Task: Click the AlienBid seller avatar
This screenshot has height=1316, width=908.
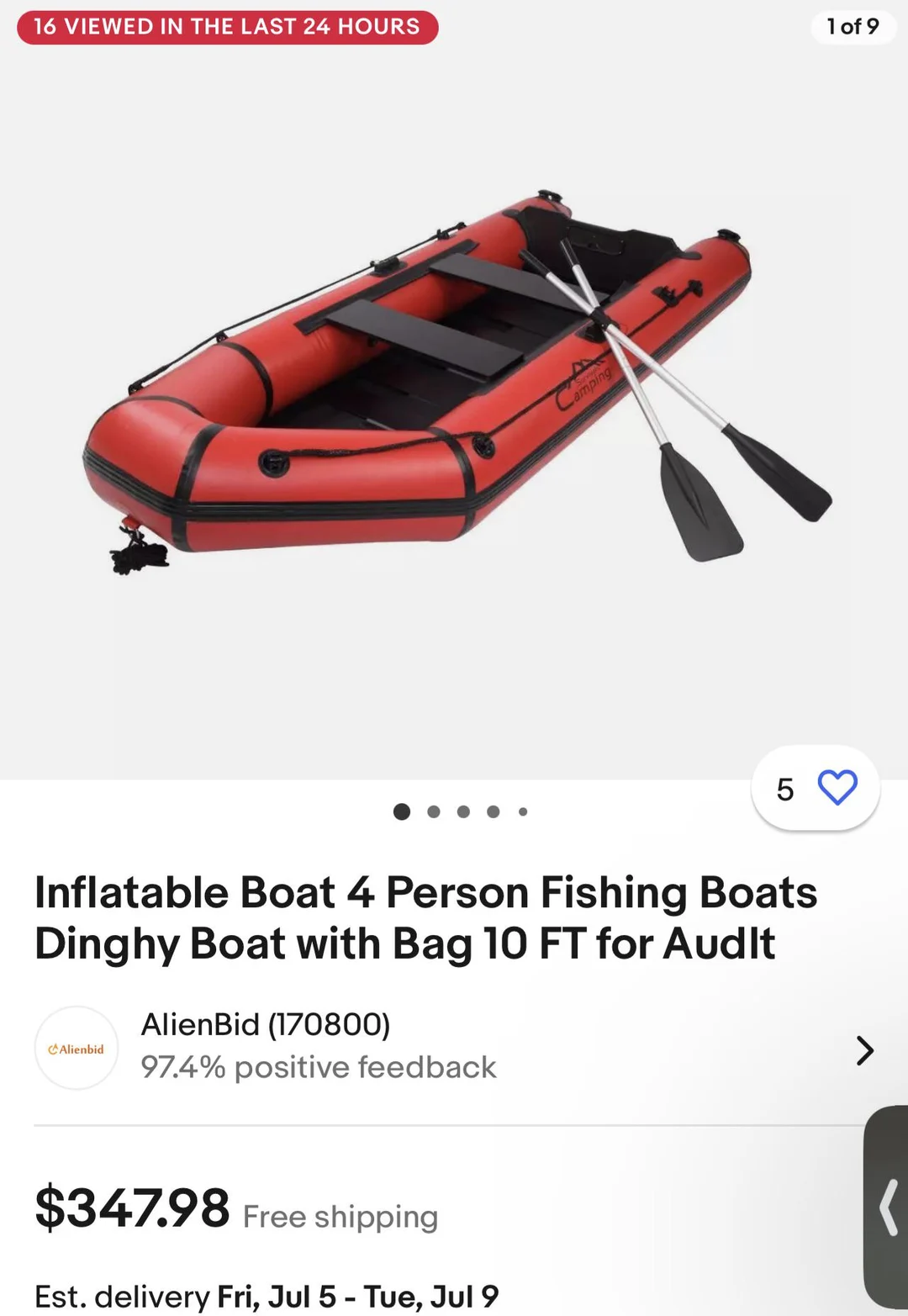Action: tap(76, 1049)
